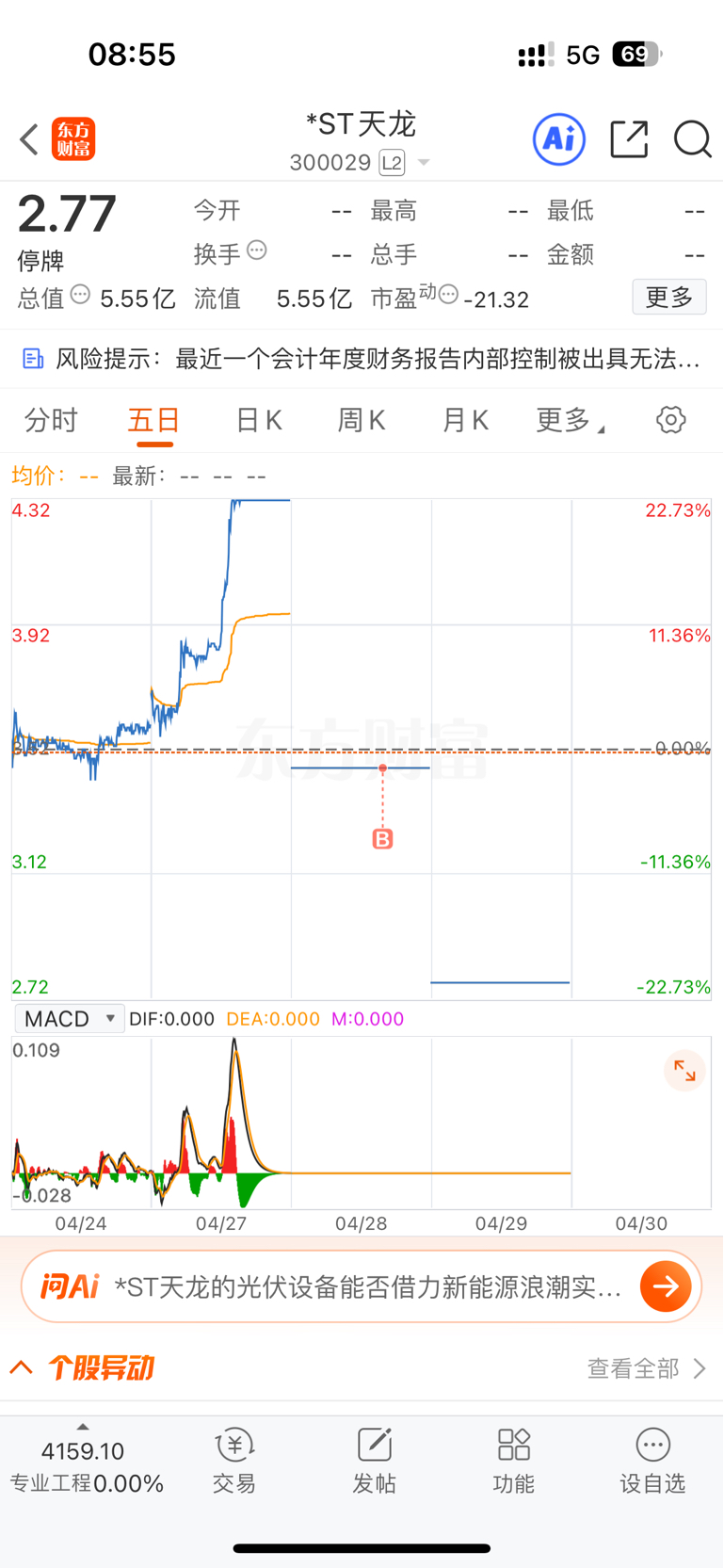Show the 月K chart
Image resolution: width=724 pixels, height=1568 pixels.
click(465, 420)
